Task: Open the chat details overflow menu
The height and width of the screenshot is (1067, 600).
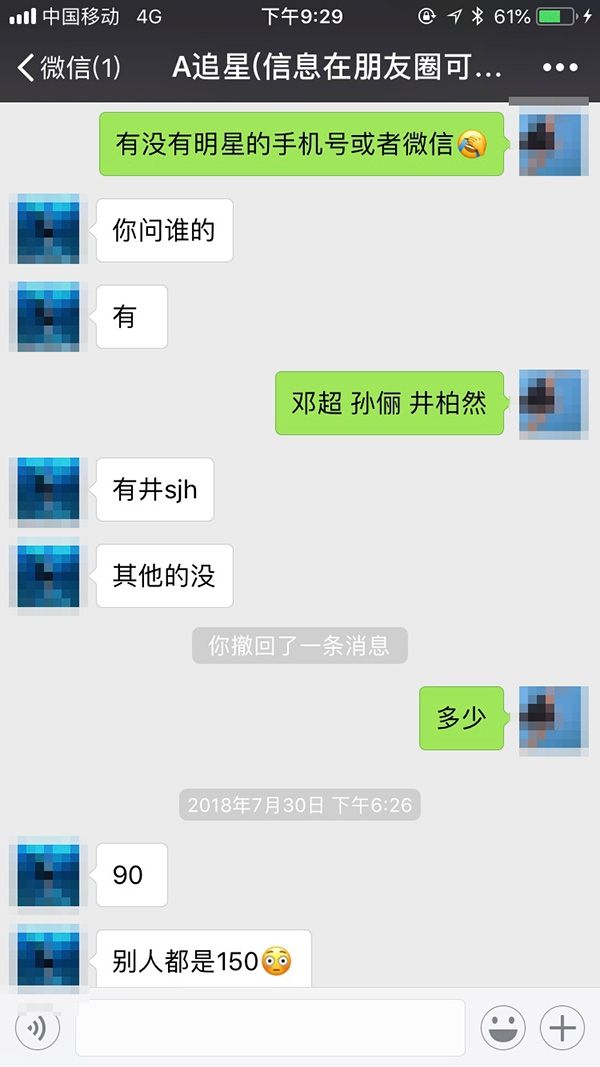Action: tap(560, 68)
